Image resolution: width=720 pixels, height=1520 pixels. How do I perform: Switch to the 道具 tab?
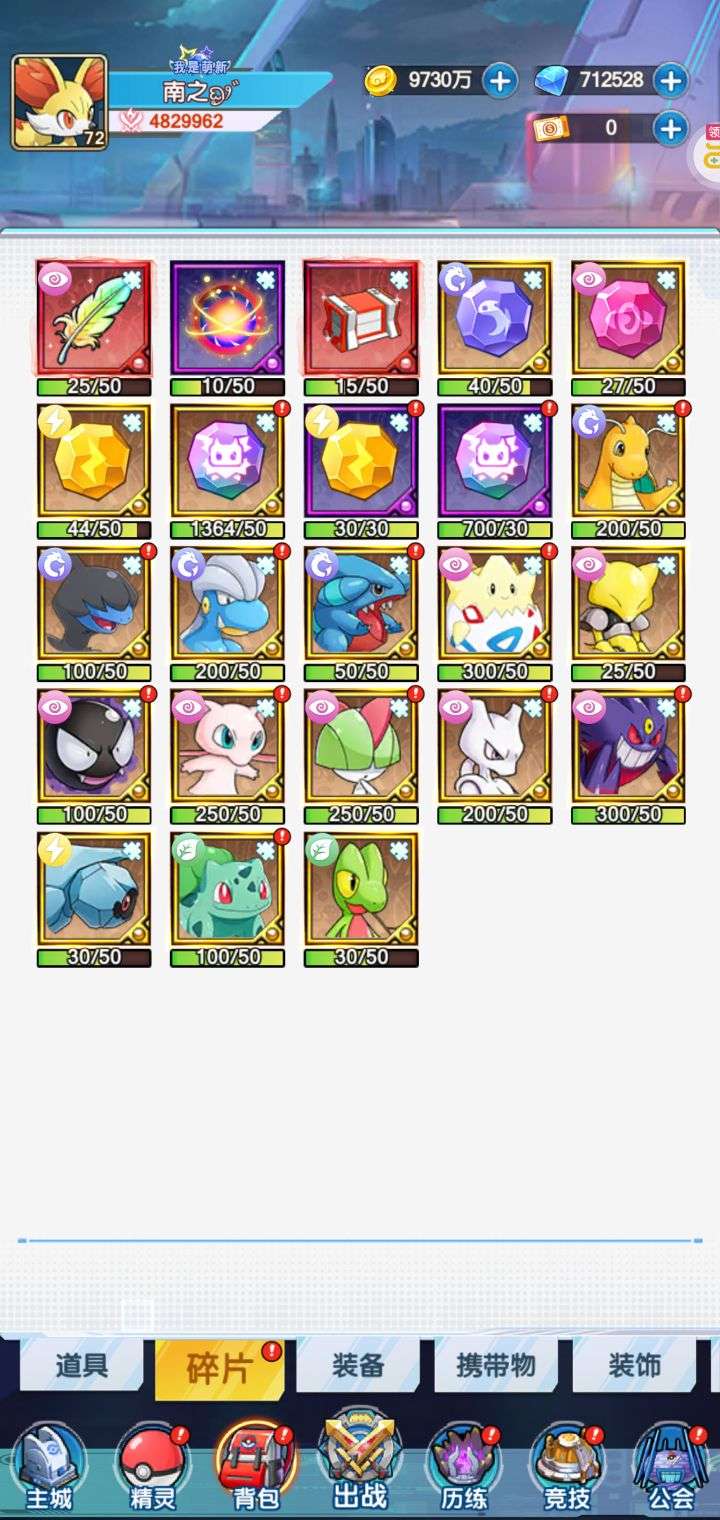(x=82, y=1366)
